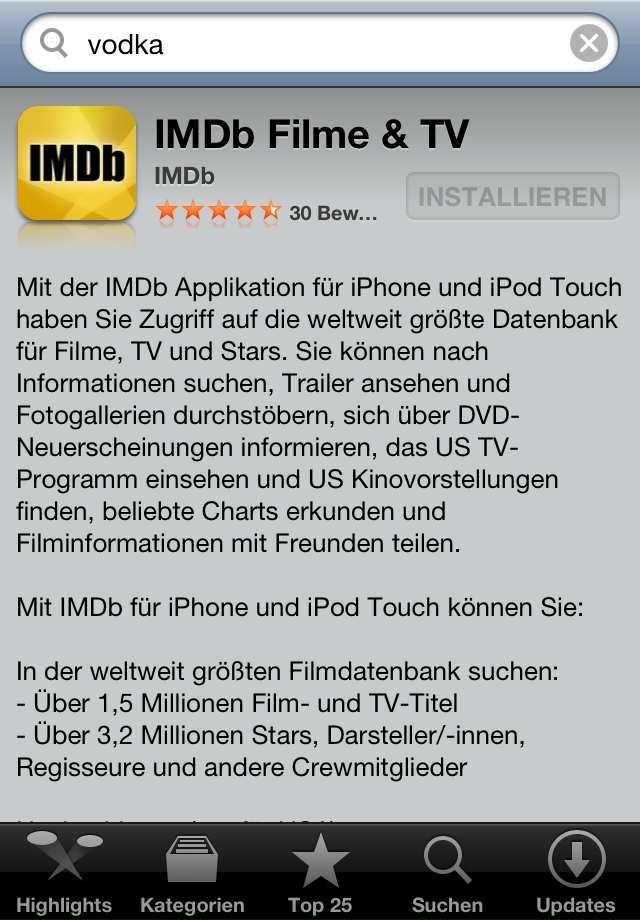This screenshot has height=920, width=640.
Task: Clear the search text
Action: (x=589, y=44)
